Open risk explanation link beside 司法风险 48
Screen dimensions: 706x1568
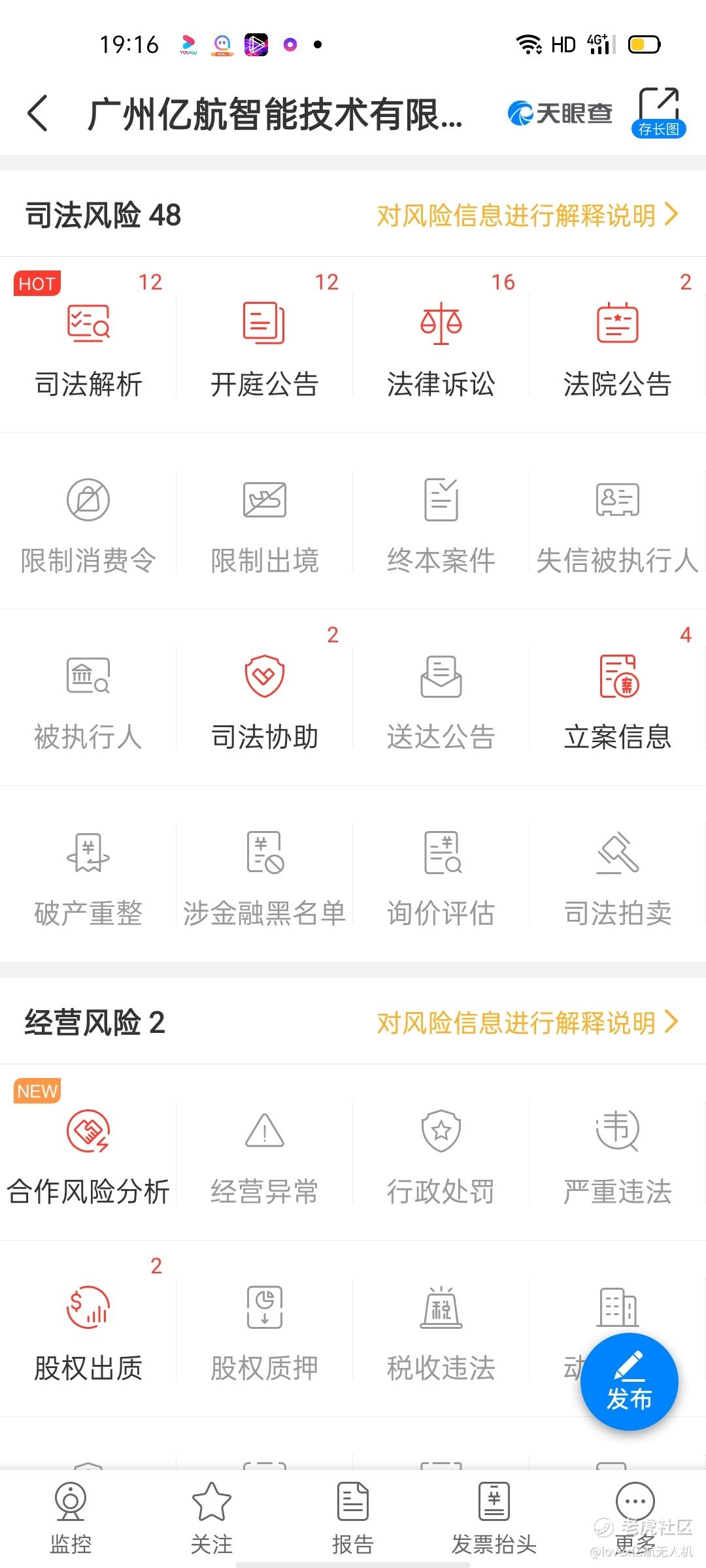point(528,215)
